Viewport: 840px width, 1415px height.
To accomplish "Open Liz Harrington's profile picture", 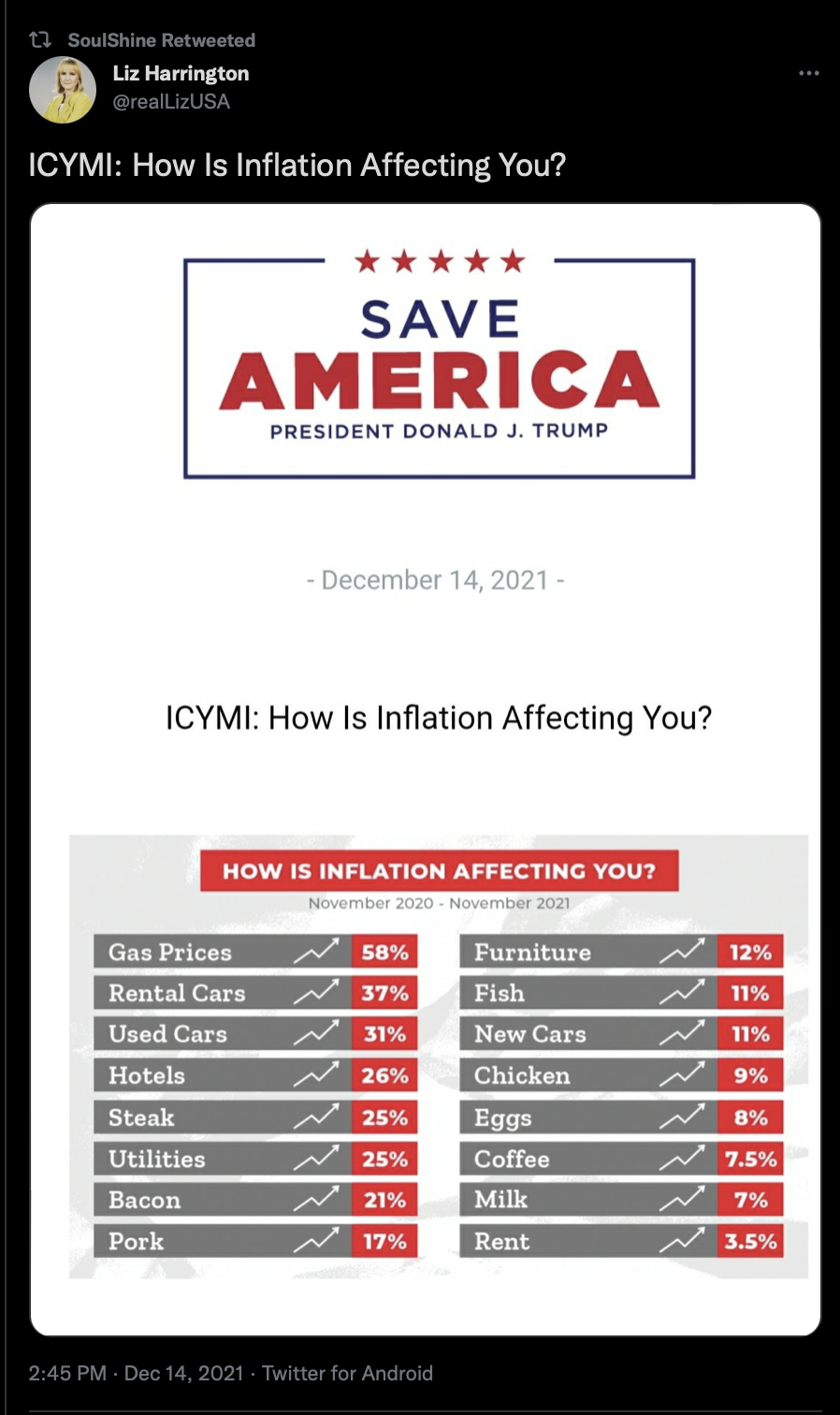I will 63,90.
